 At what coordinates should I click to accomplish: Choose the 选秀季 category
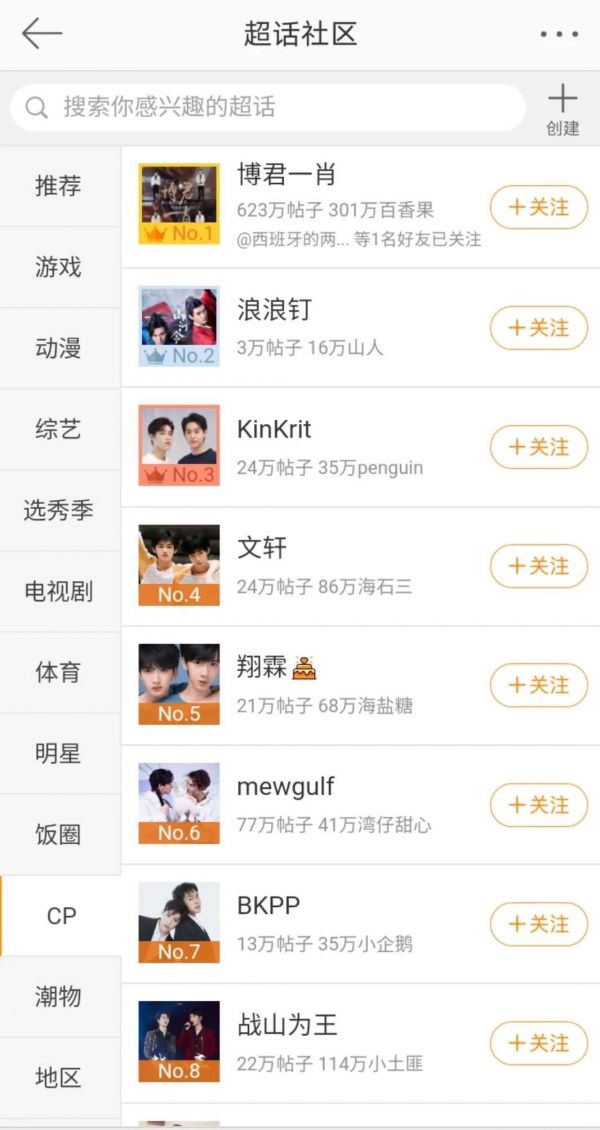(58, 510)
